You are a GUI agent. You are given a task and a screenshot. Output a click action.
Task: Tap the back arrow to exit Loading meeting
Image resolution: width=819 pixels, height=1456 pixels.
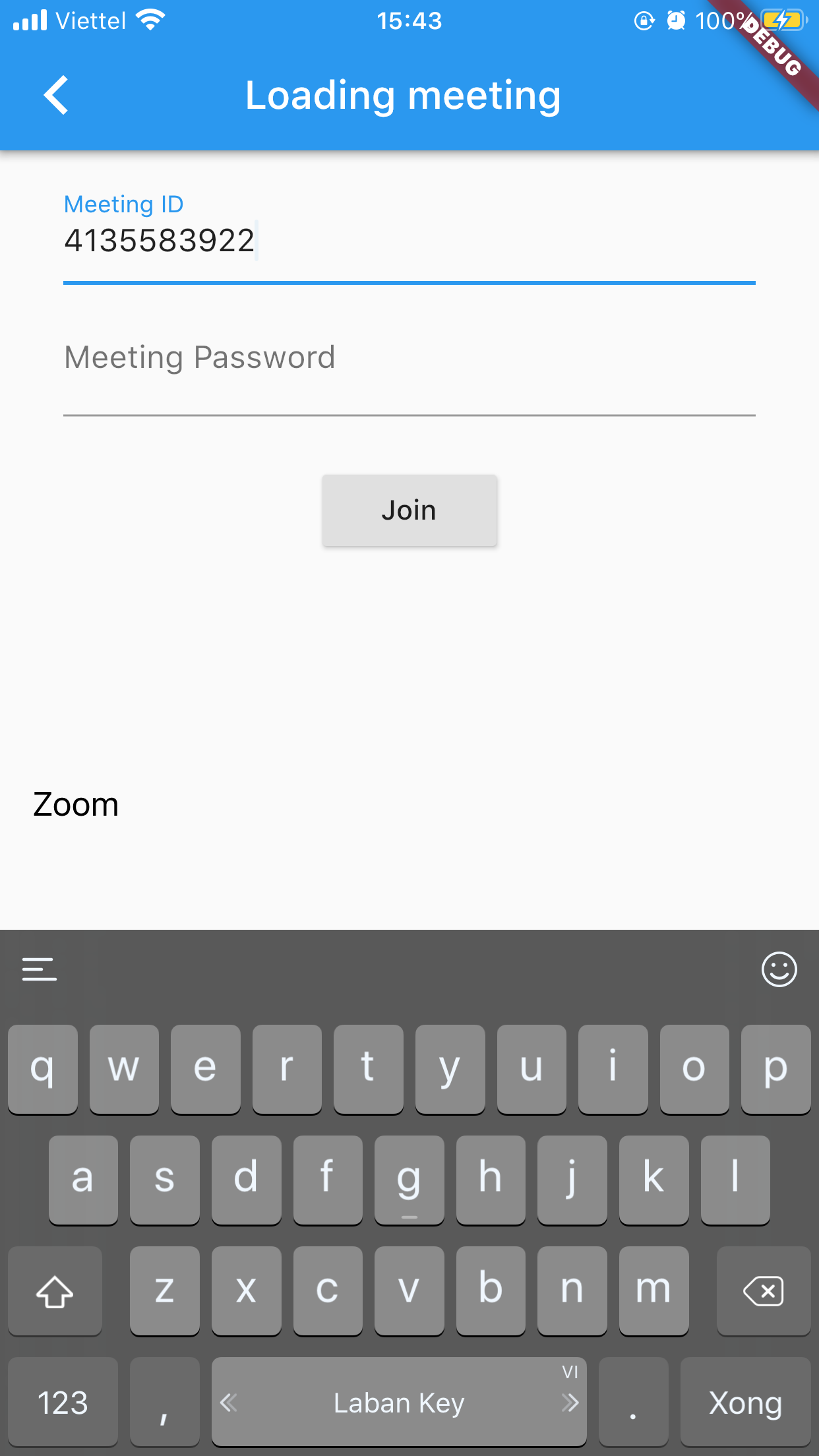pos(57,95)
